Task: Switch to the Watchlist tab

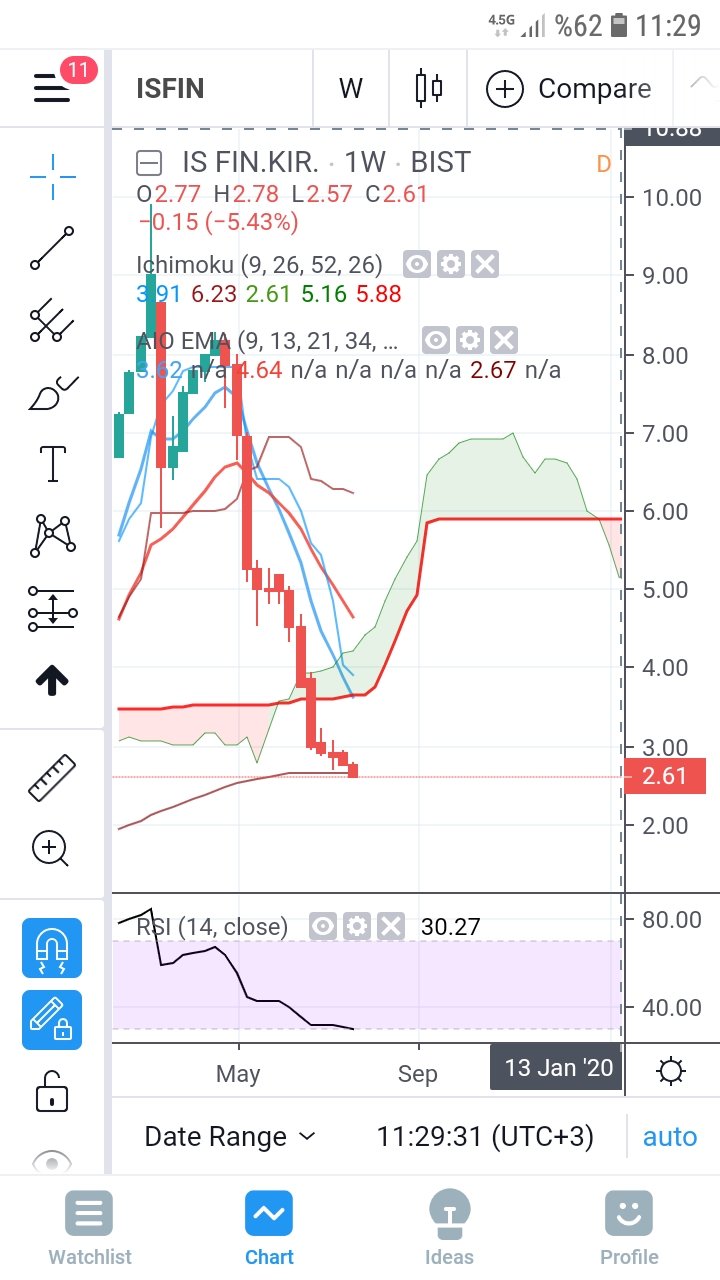Action: pyautogui.click(x=90, y=1229)
